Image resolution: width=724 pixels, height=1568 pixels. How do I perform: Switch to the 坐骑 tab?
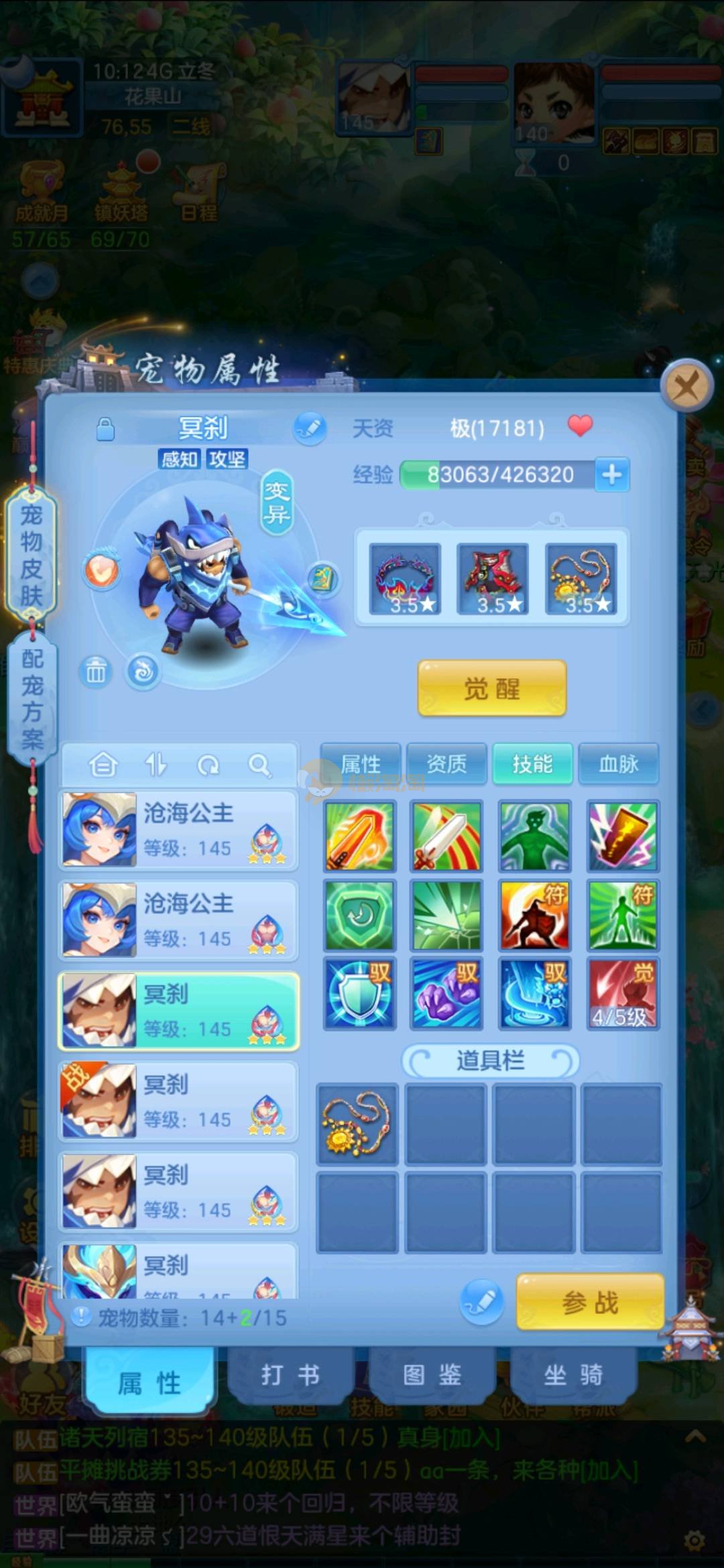[573, 1376]
